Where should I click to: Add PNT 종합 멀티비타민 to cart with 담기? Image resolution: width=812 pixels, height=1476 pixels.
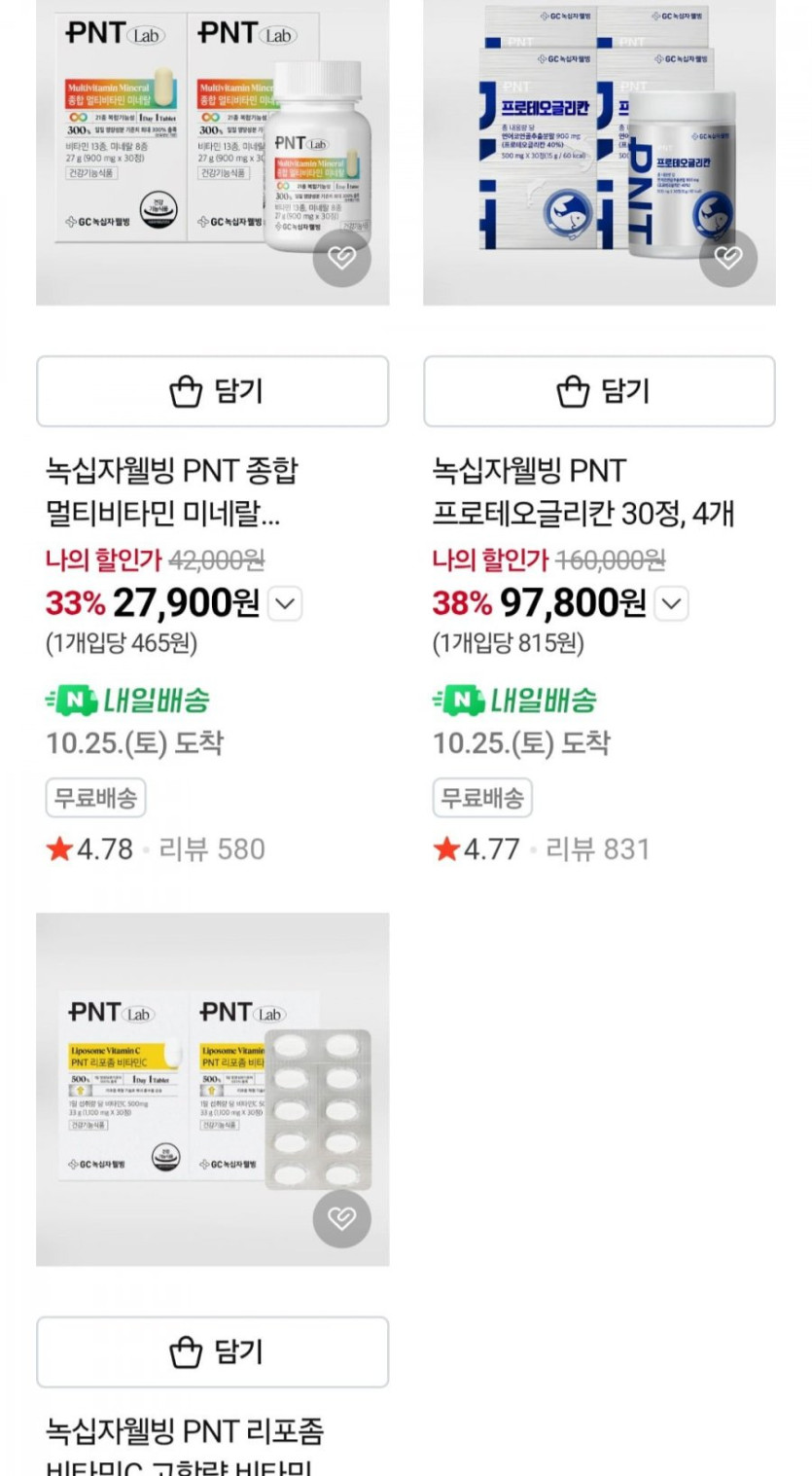(212, 391)
